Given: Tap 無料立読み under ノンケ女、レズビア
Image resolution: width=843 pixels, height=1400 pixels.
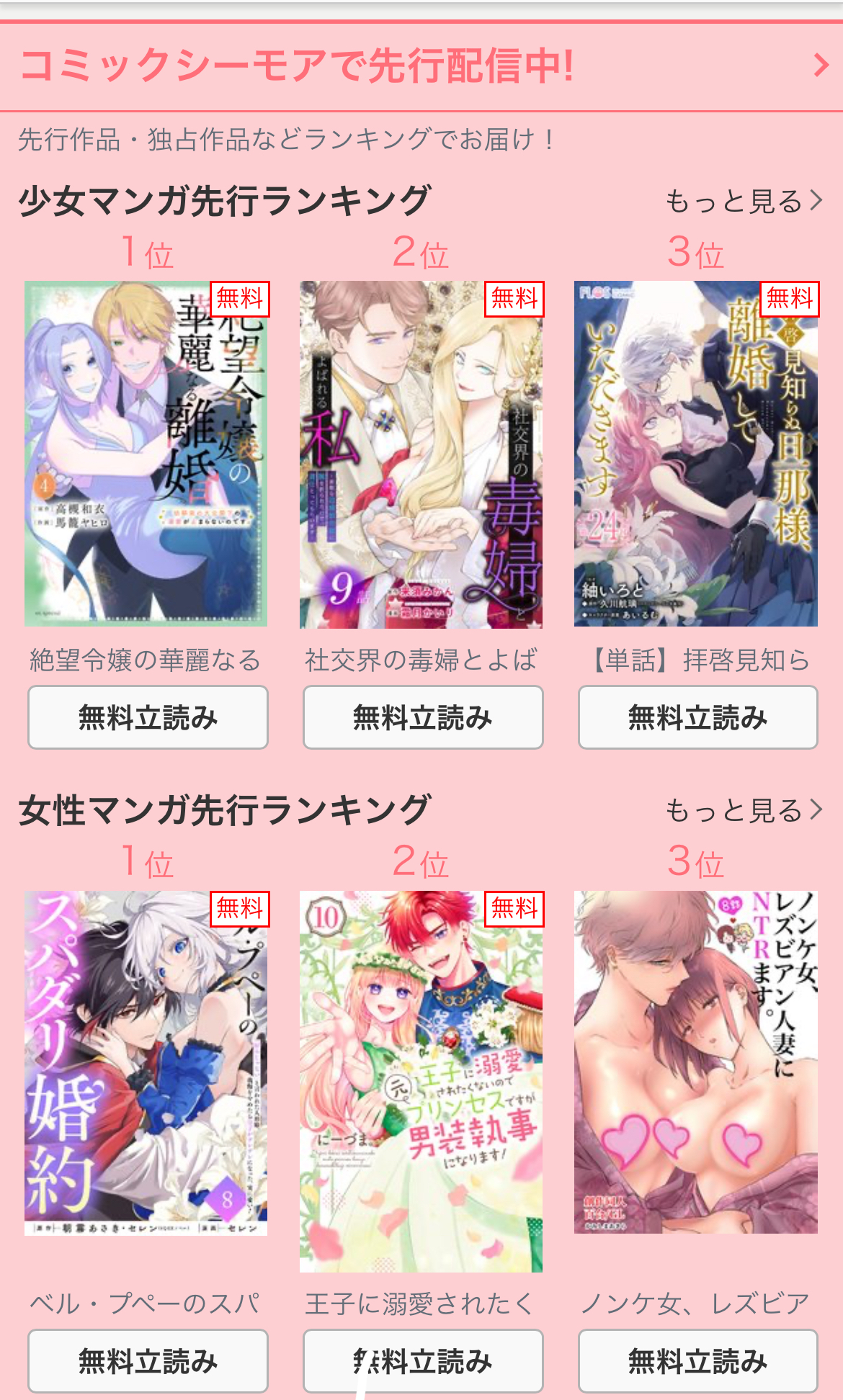Looking at the screenshot, I should click(x=698, y=1361).
